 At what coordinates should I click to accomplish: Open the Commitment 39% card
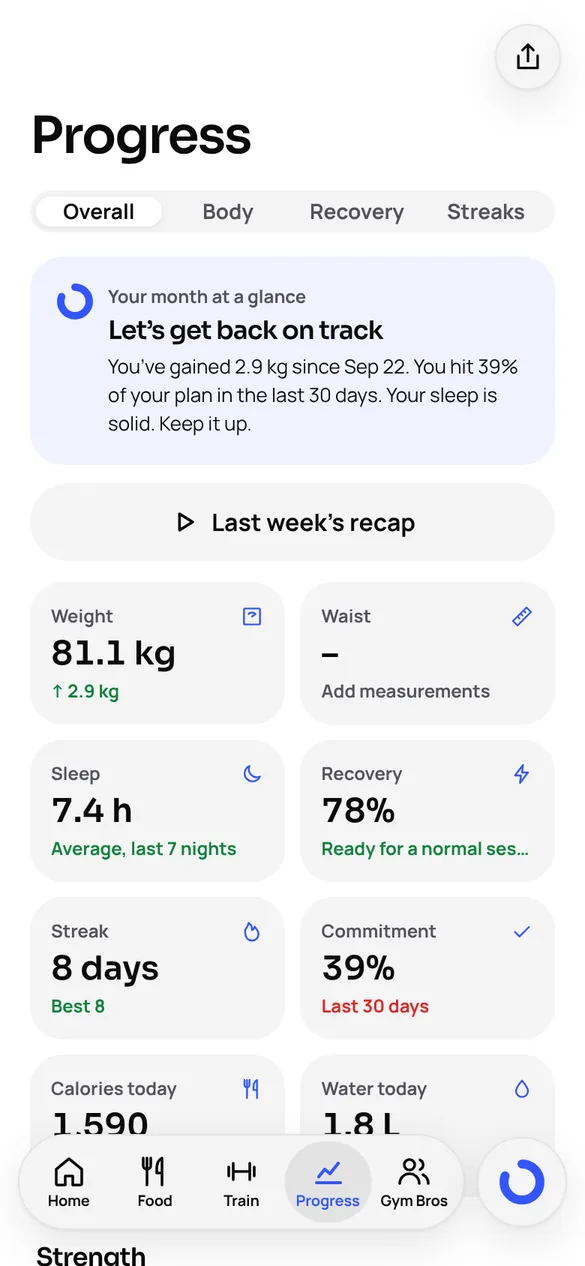(x=427, y=968)
